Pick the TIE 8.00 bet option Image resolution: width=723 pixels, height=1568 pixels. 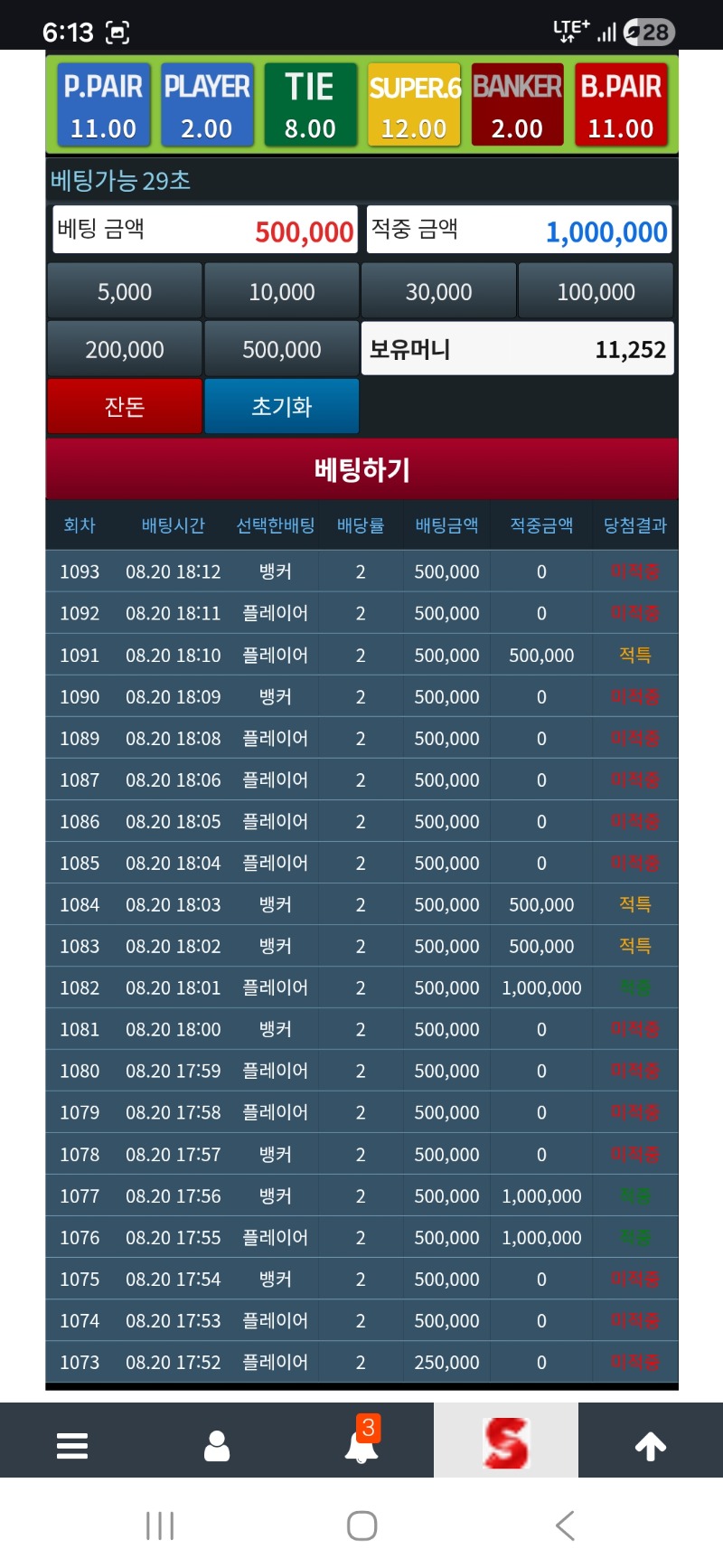pyautogui.click(x=310, y=105)
